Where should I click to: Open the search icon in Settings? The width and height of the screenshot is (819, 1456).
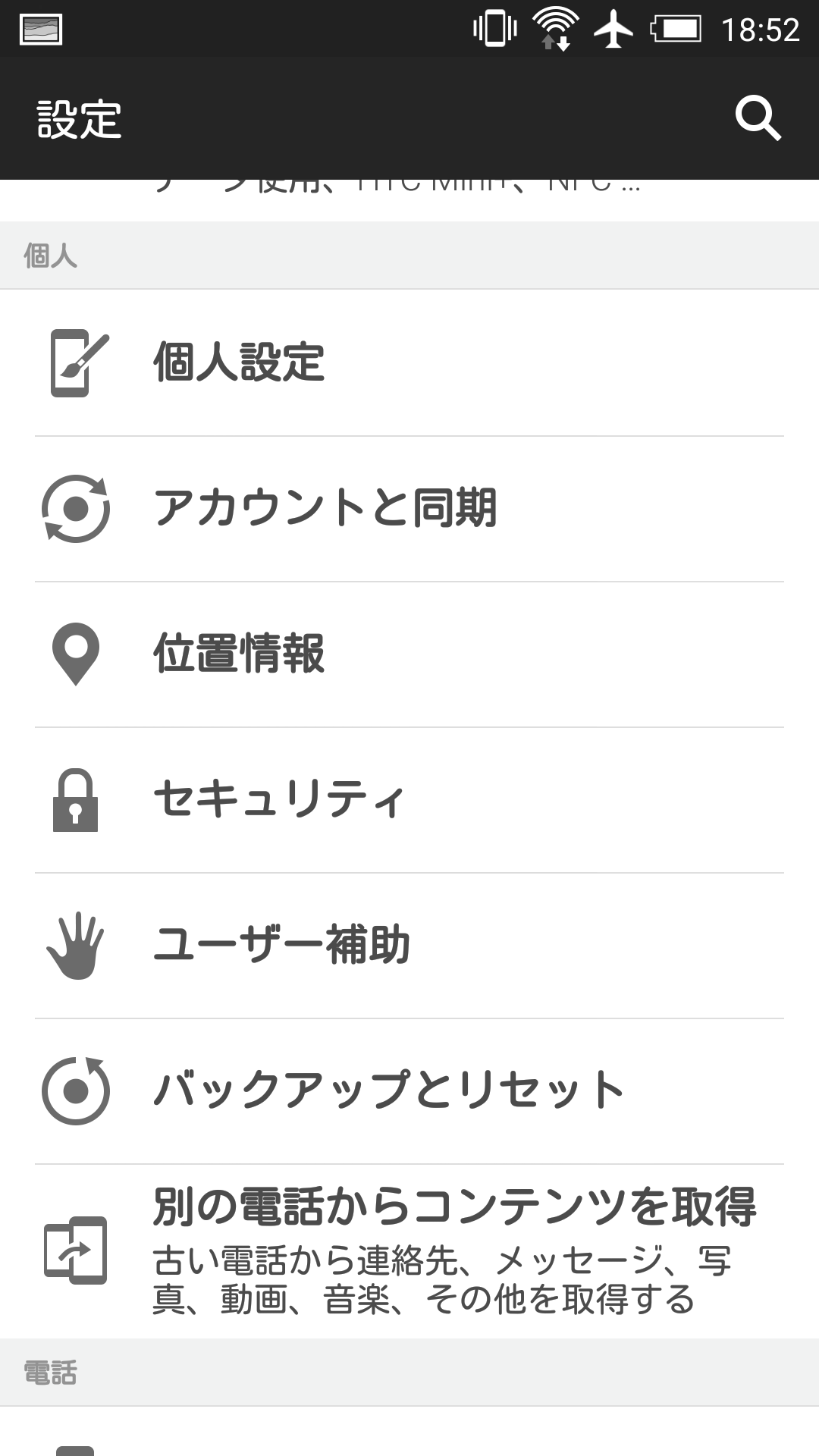(758, 118)
